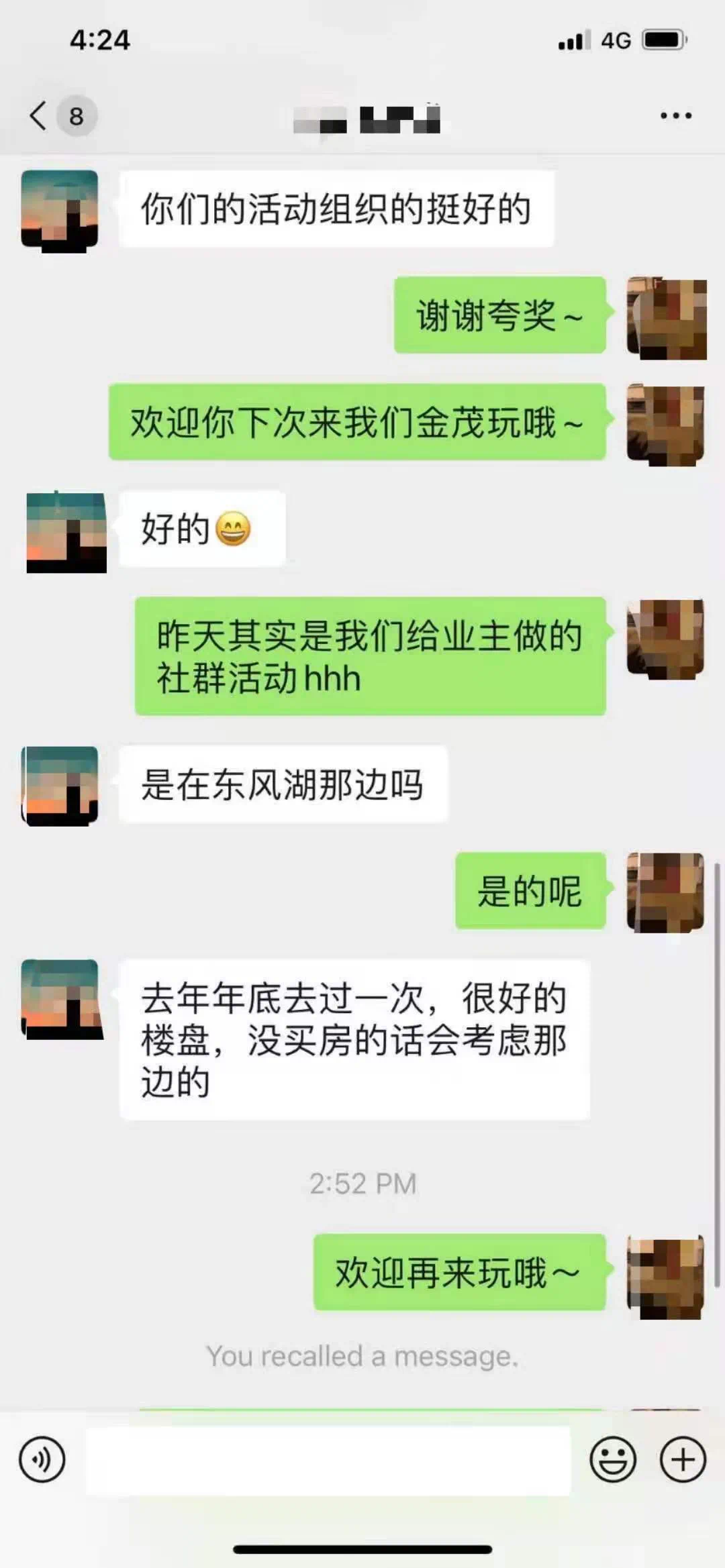
Task: Open the chat info overflow menu
Action: [675, 116]
